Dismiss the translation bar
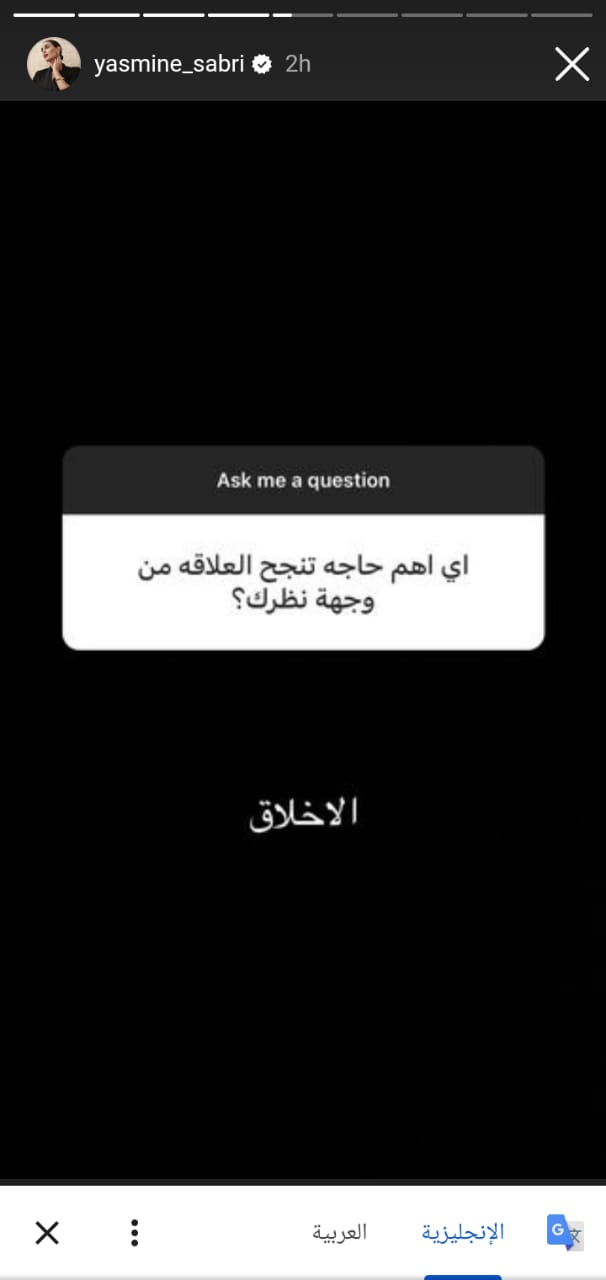 click(x=47, y=1232)
